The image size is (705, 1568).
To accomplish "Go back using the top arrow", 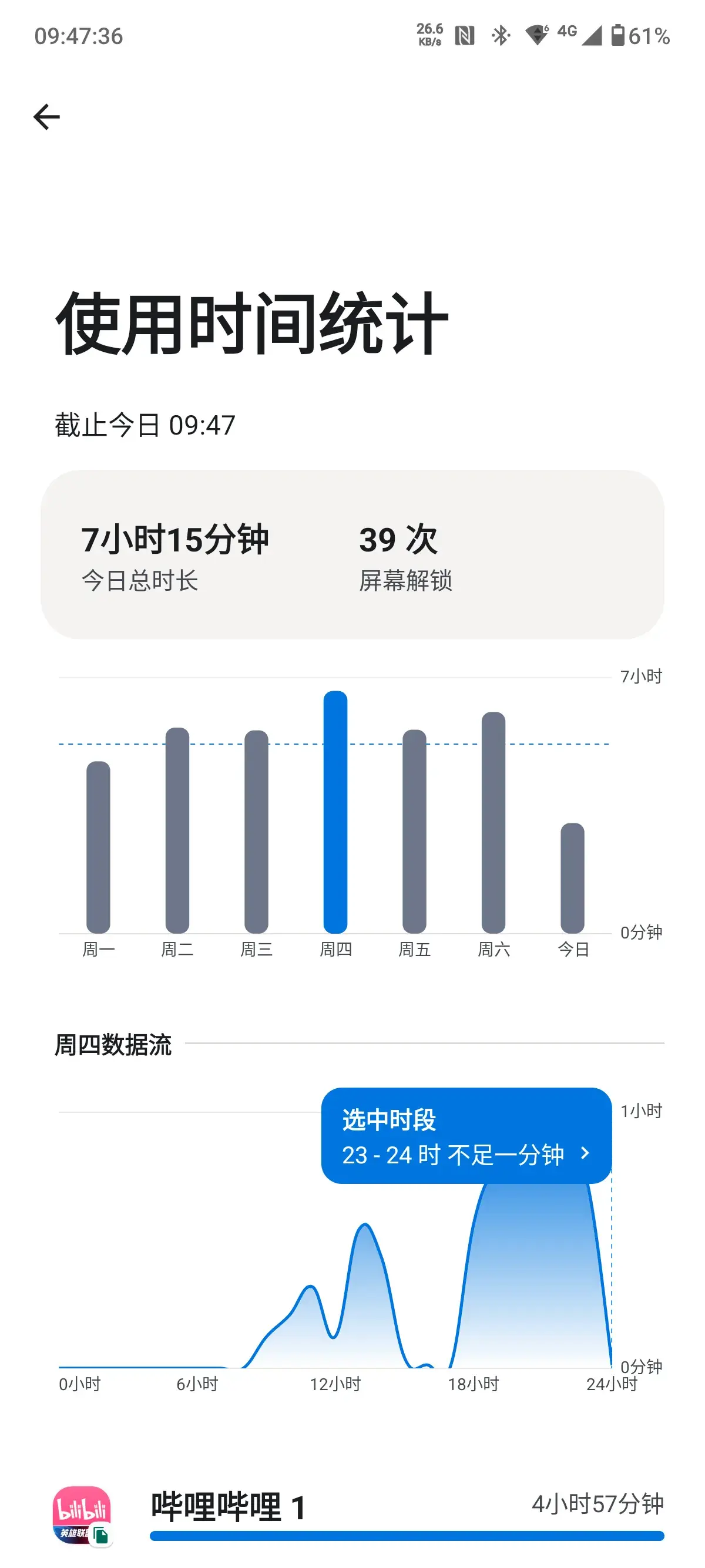I will tap(46, 117).
